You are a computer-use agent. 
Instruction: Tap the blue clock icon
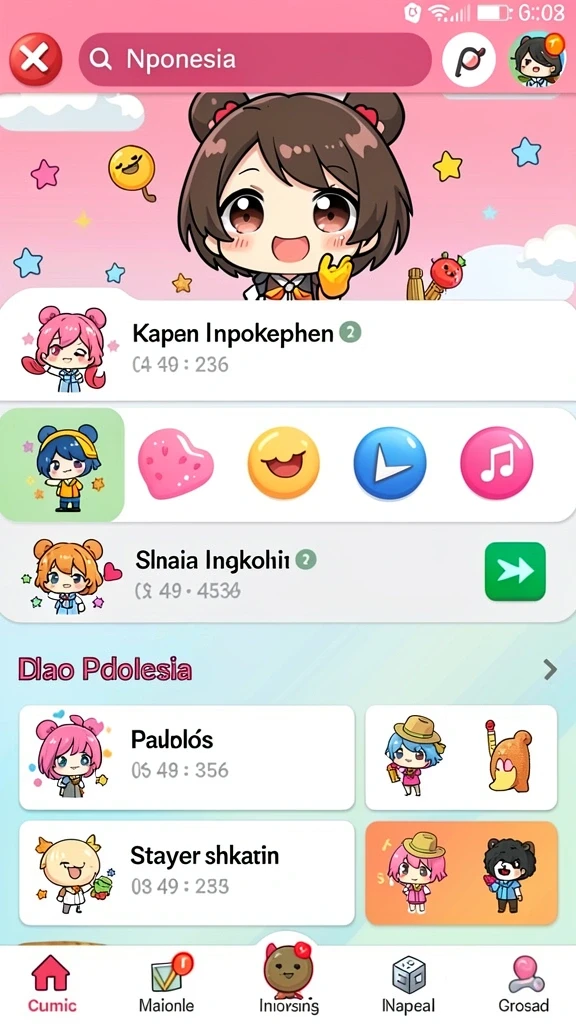tap(390, 463)
